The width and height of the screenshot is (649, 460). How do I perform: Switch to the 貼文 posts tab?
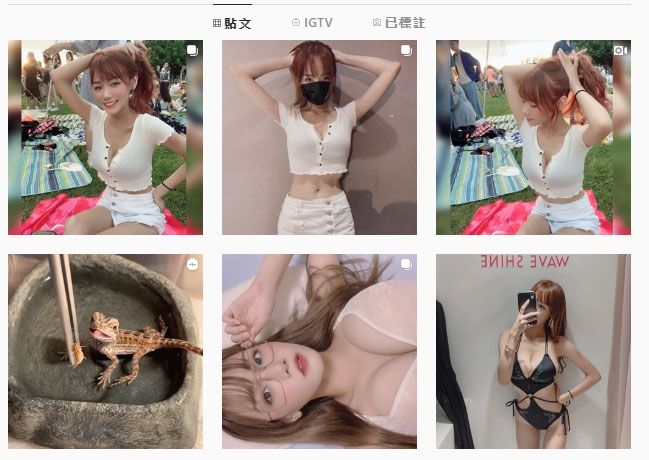click(x=232, y=22)
